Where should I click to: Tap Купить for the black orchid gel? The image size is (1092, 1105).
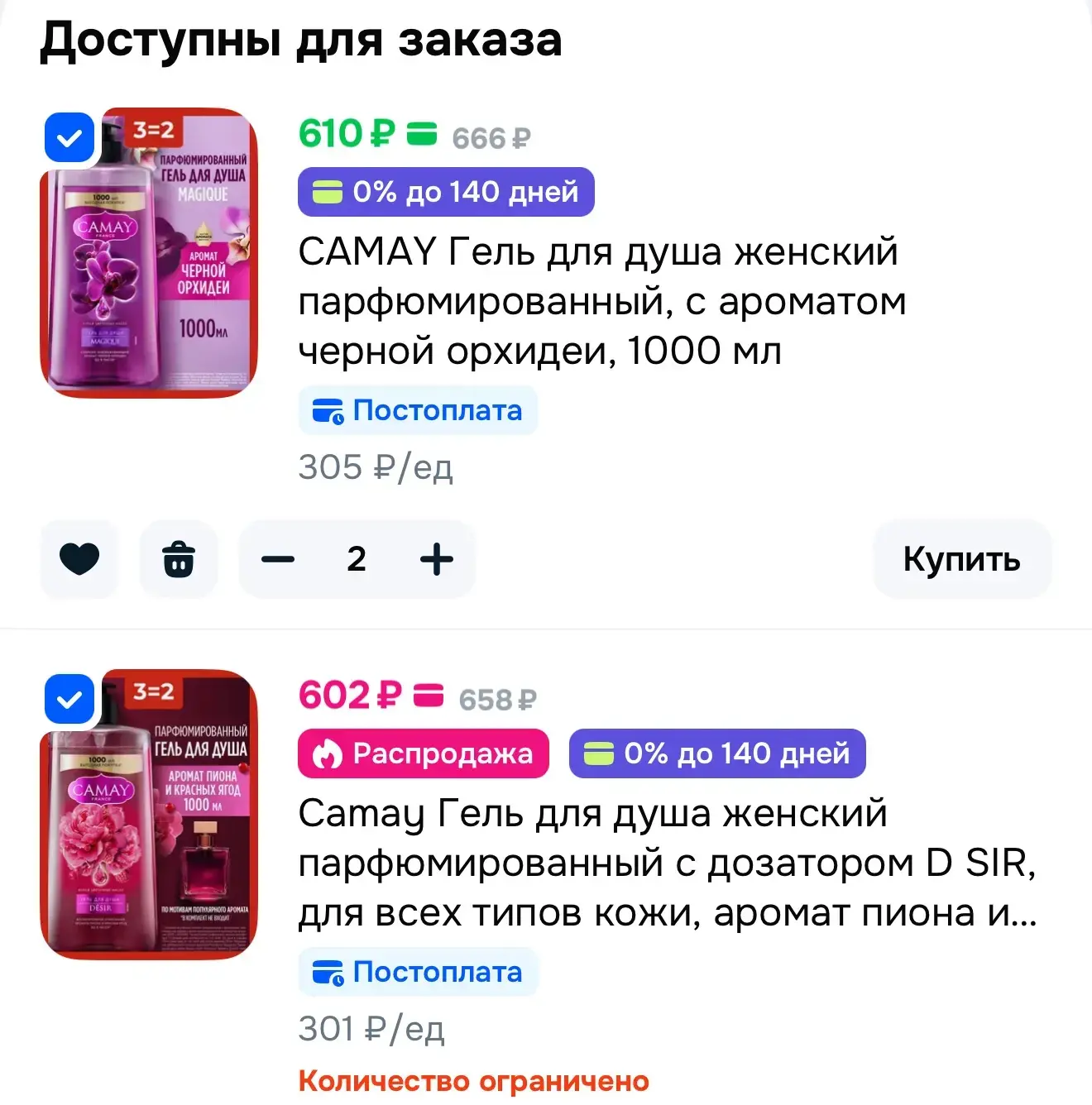pyautogui.click(x=961, y=559)
